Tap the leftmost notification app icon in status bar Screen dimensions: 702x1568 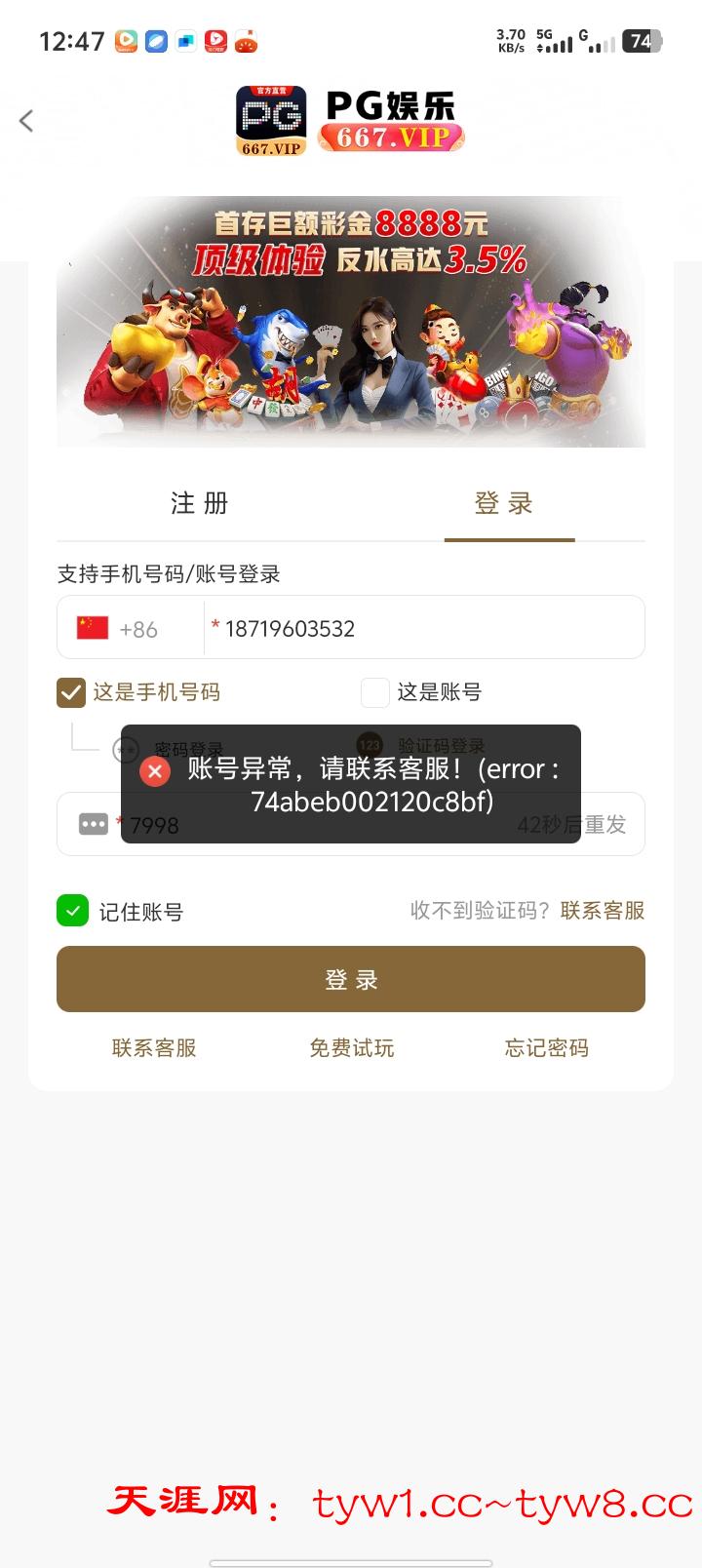[126, 42]
